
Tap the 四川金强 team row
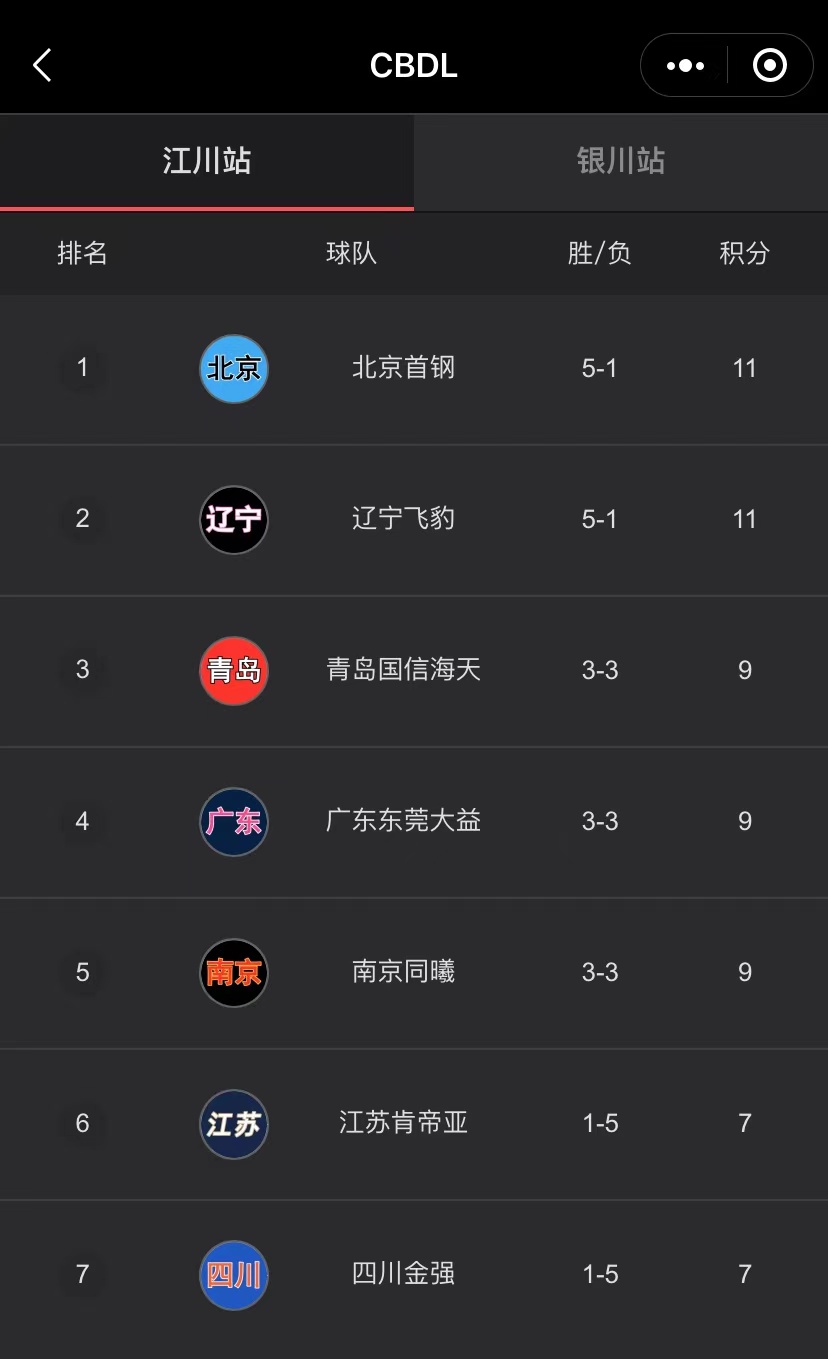(403, 1274)
